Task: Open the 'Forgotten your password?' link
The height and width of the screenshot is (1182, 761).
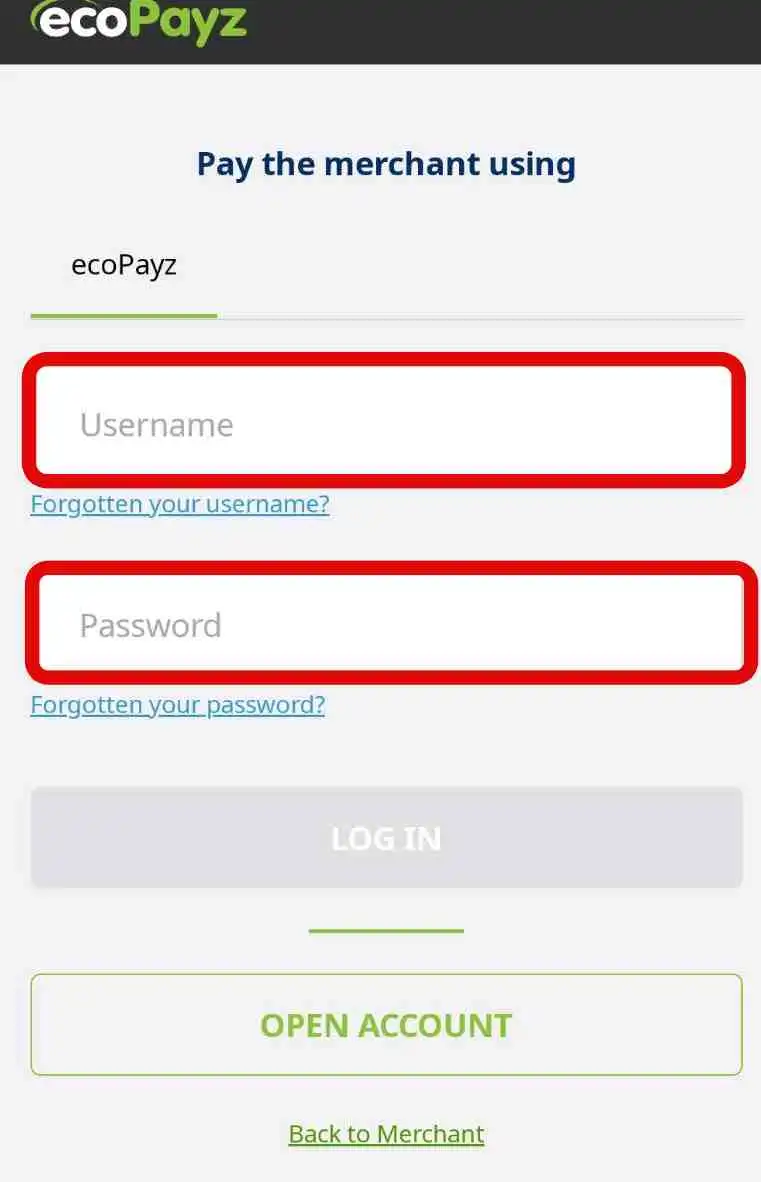Action: tap(178, 705)
